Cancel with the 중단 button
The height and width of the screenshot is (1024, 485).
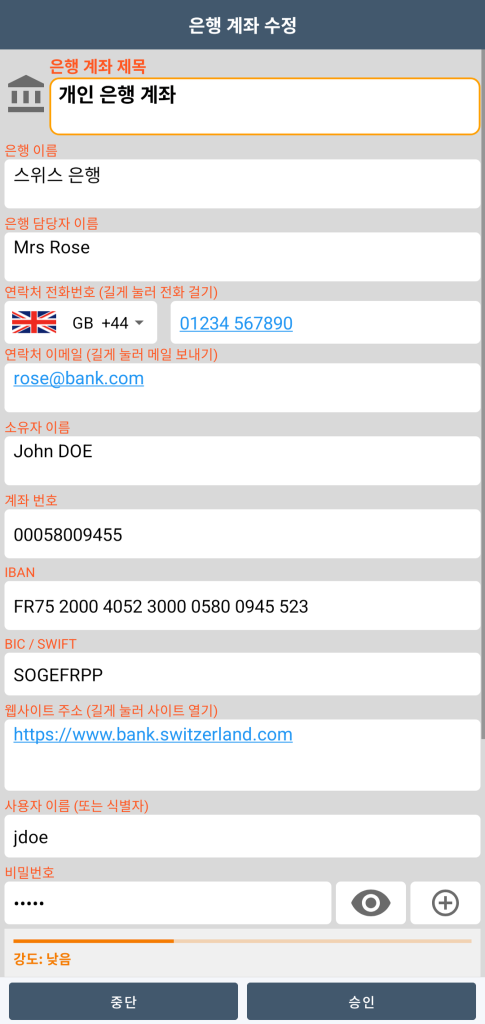coord(123,1001)
